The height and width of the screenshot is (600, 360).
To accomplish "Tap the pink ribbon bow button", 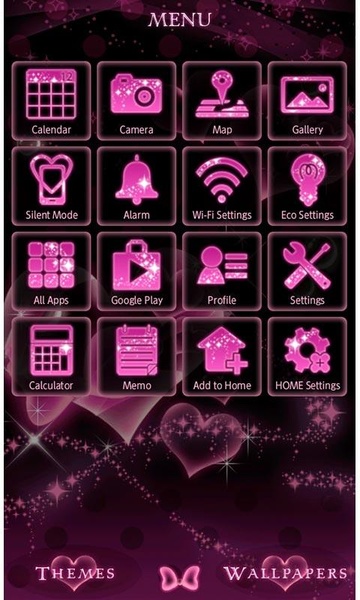I will (x=180, y=578).
